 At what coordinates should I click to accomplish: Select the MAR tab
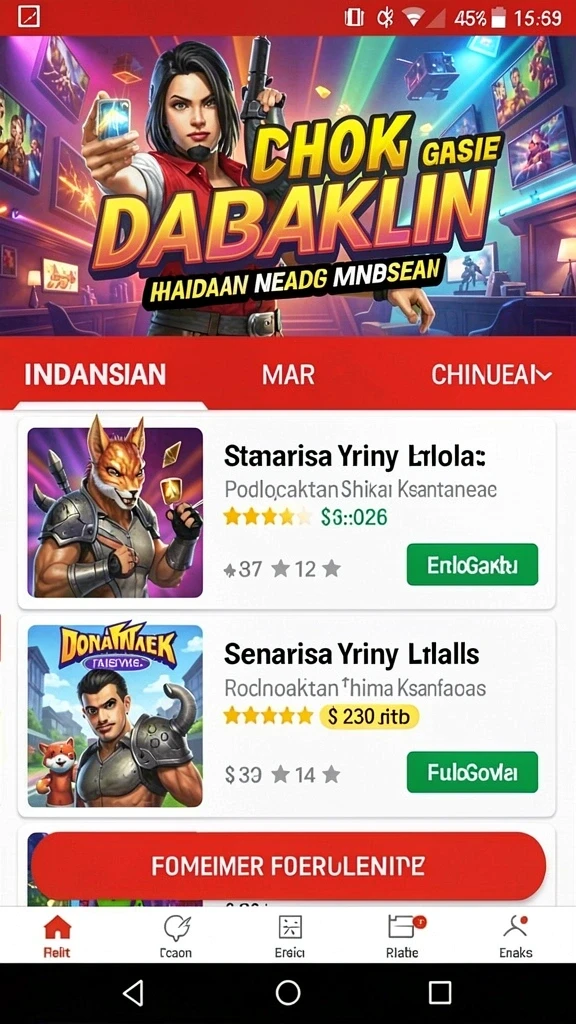coord(288,374)
